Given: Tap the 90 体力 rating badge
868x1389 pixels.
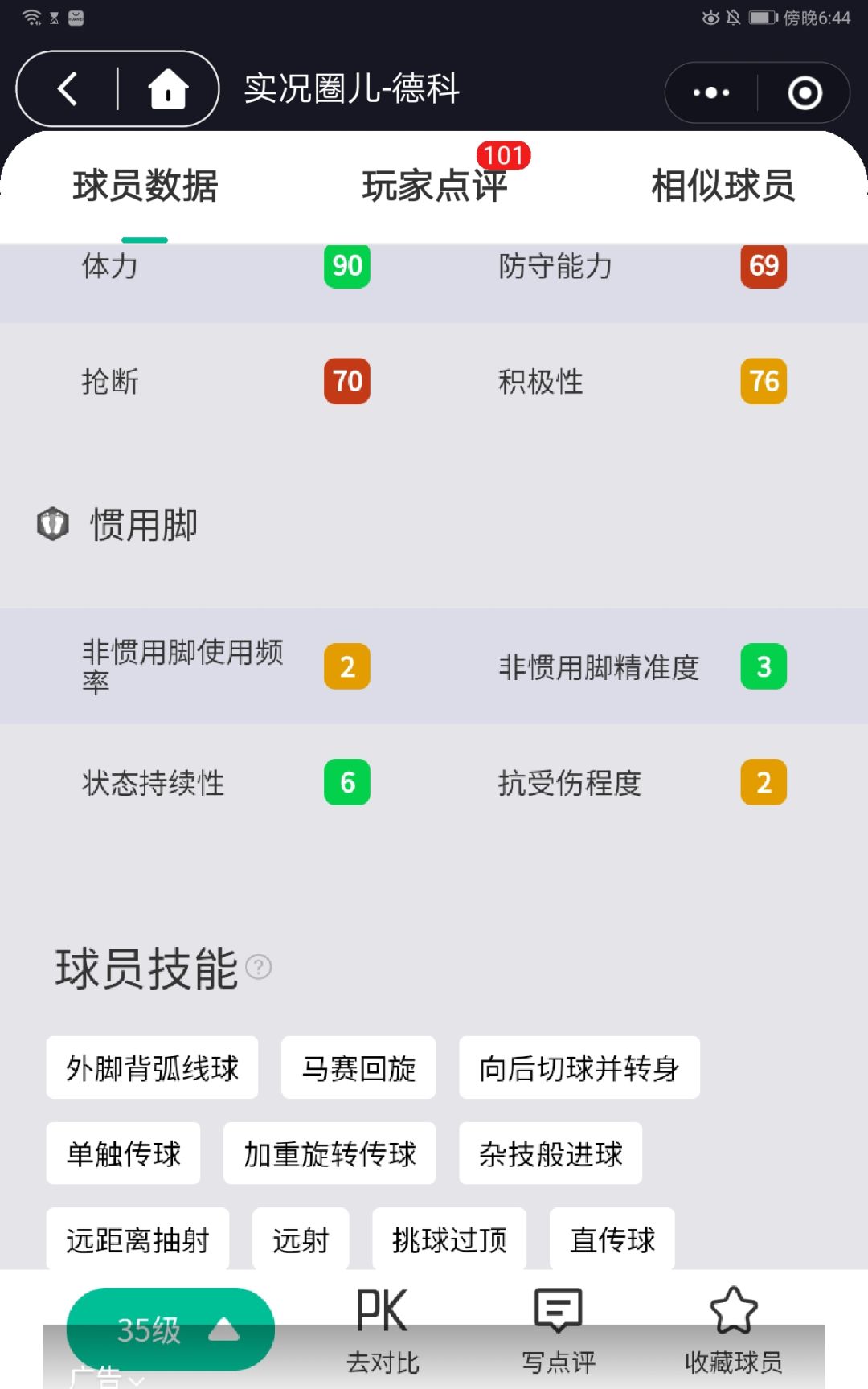Looking at the screenshot, I should coord(346,265).
